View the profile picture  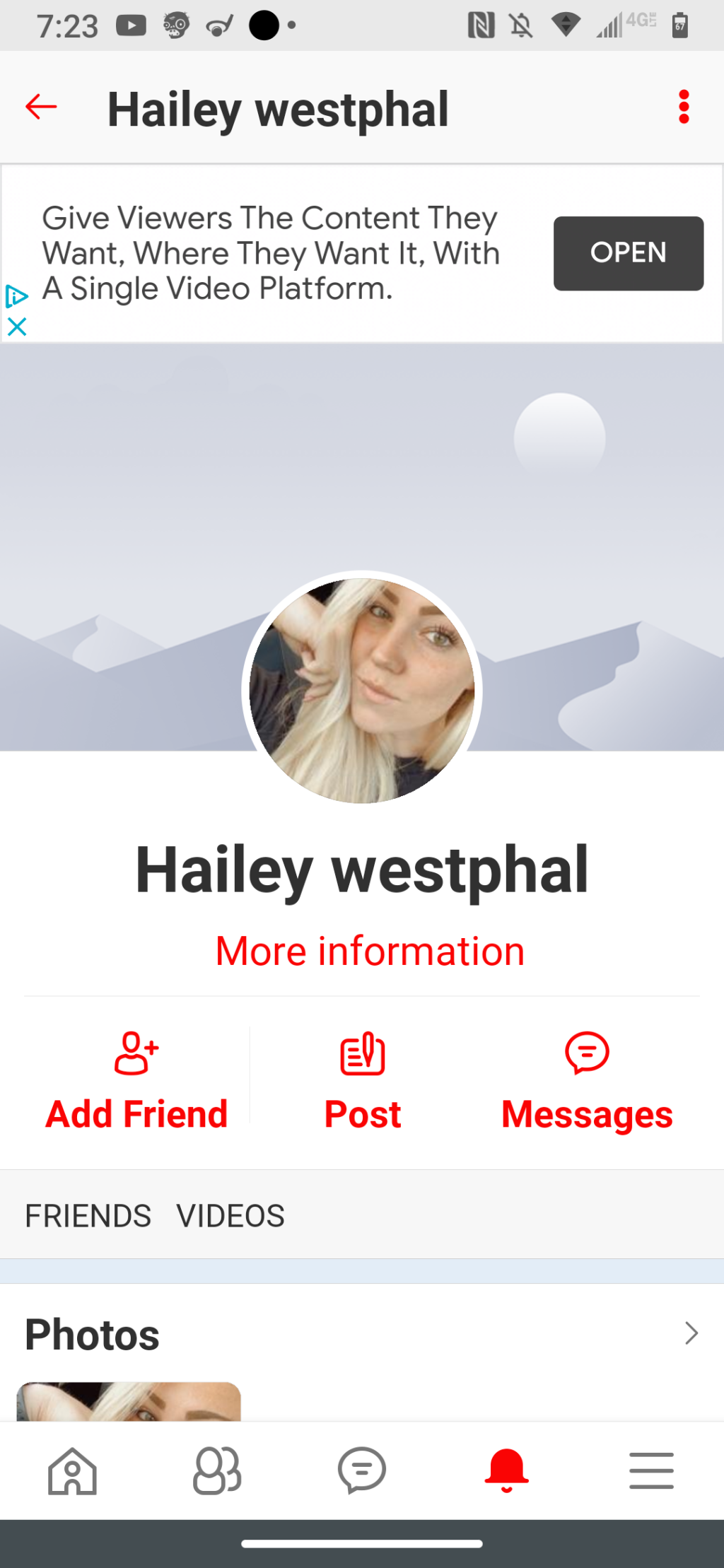pyautogui.click(x=362, y=690)
